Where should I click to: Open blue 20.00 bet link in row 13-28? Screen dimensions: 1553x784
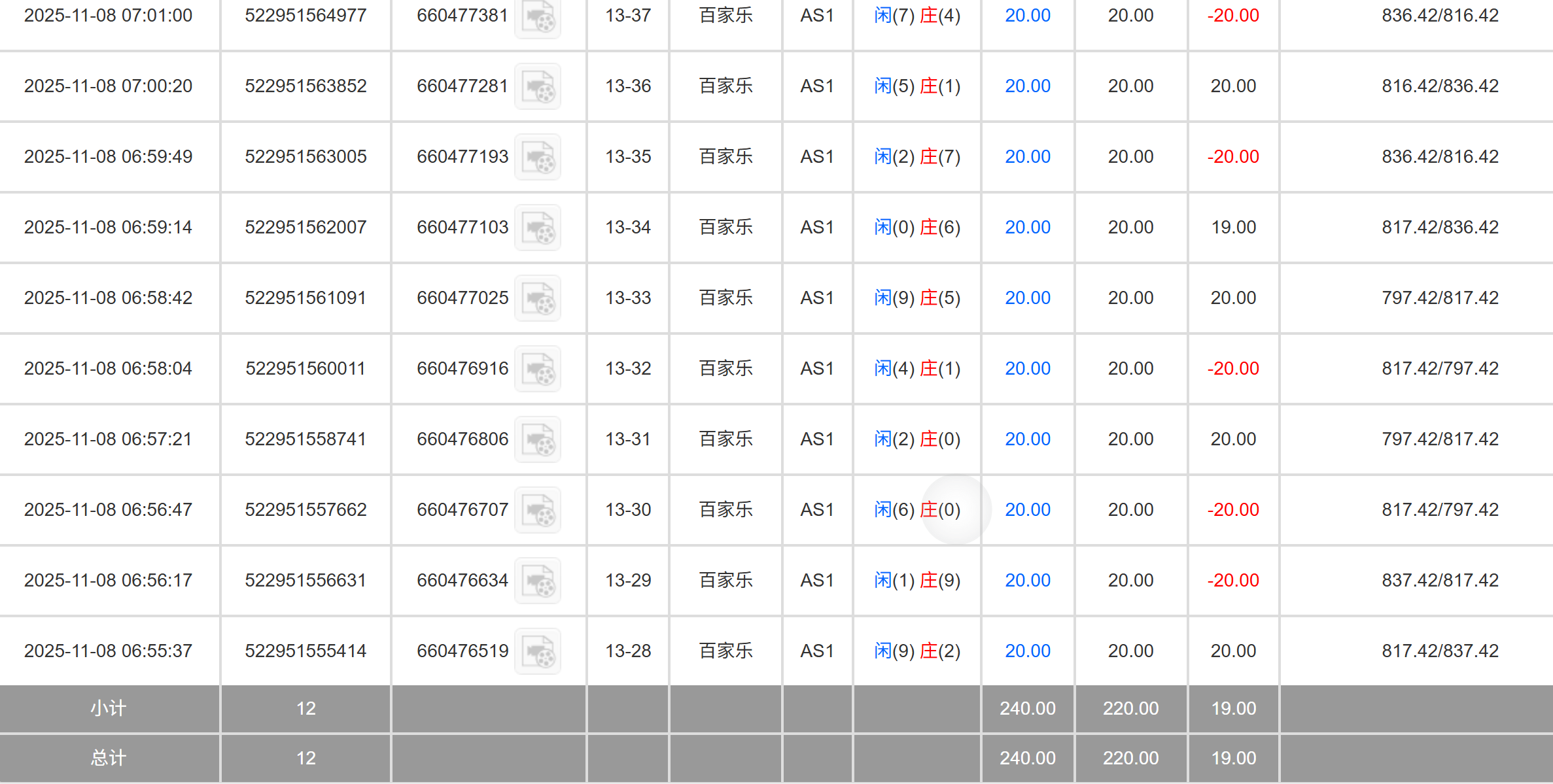1027,651
